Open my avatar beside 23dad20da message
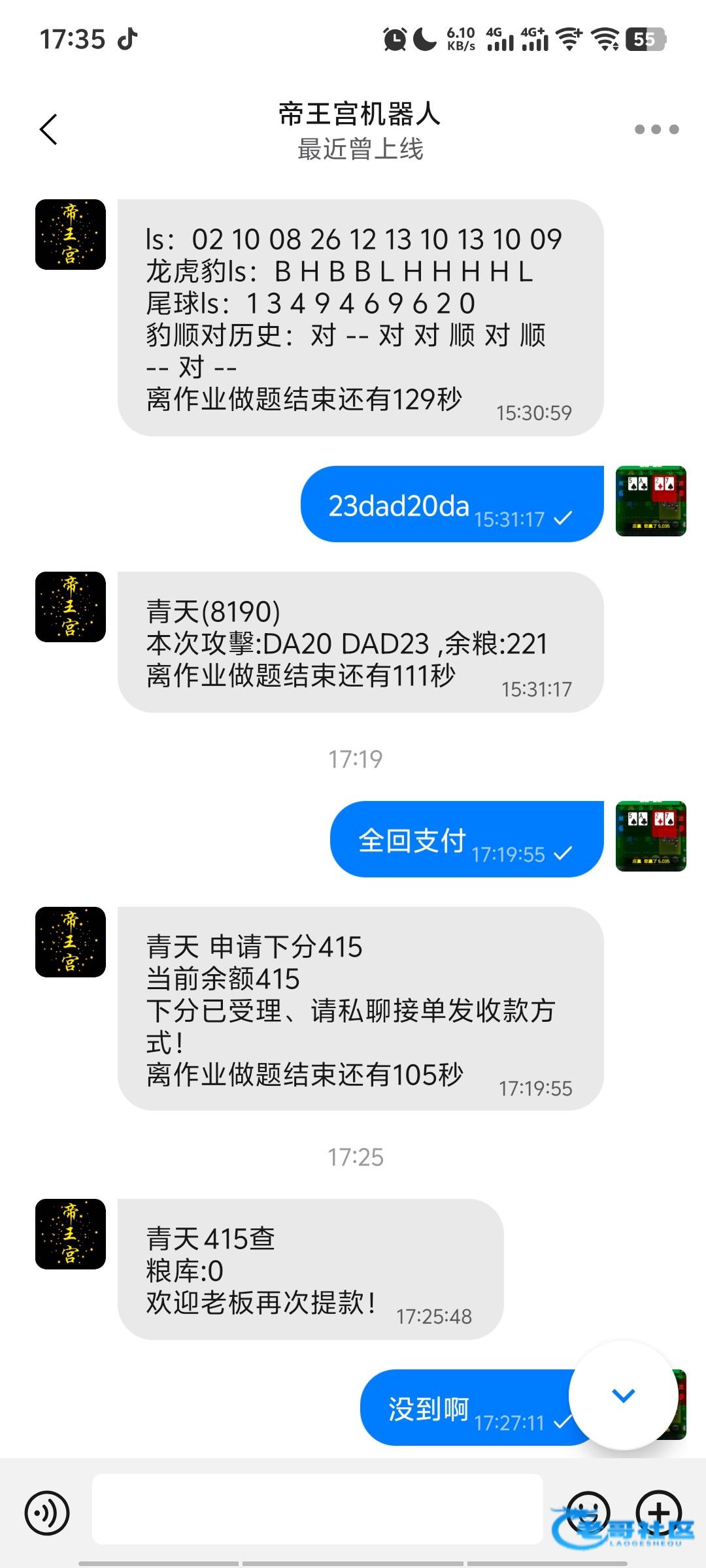 [x=650, y=501]
